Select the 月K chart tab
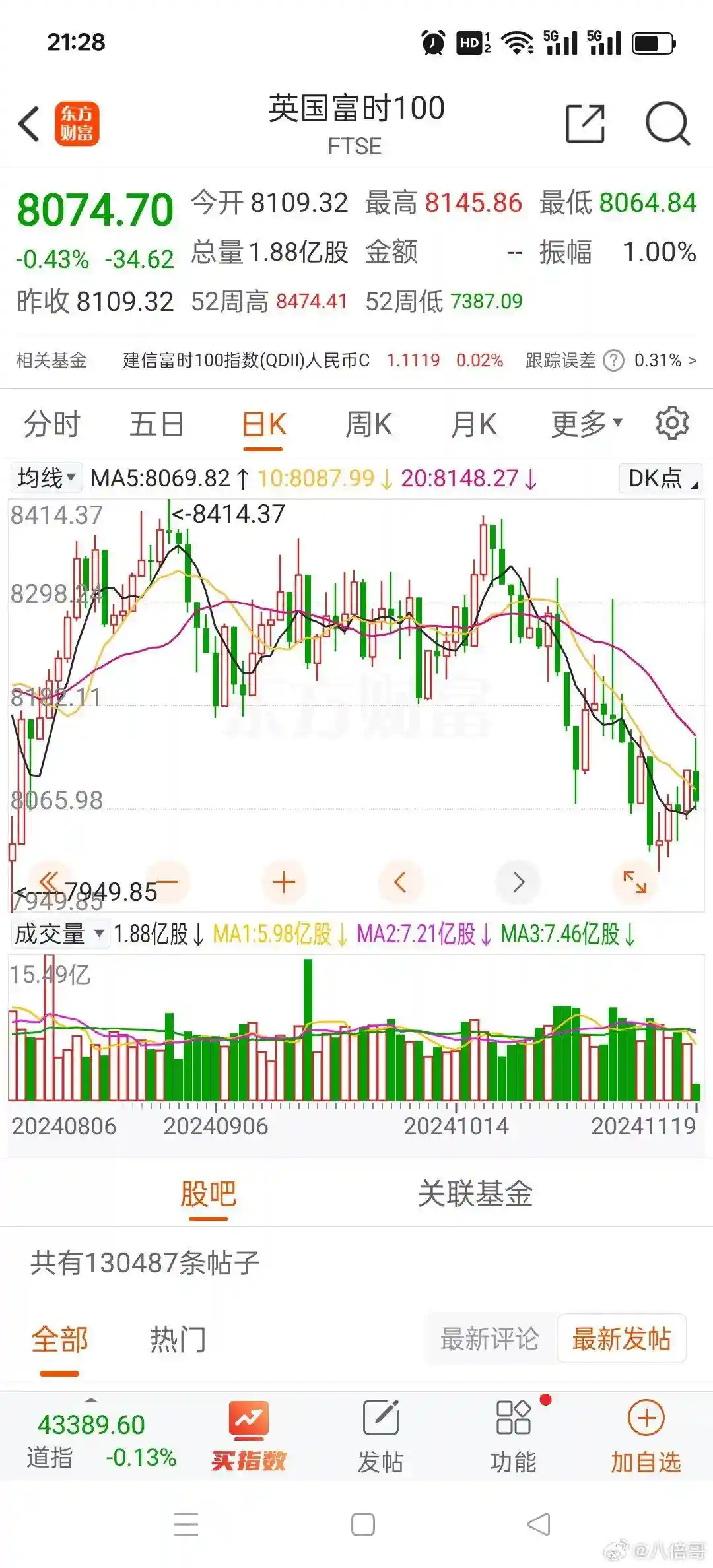 pyautogui.click(x=473, y=424)
